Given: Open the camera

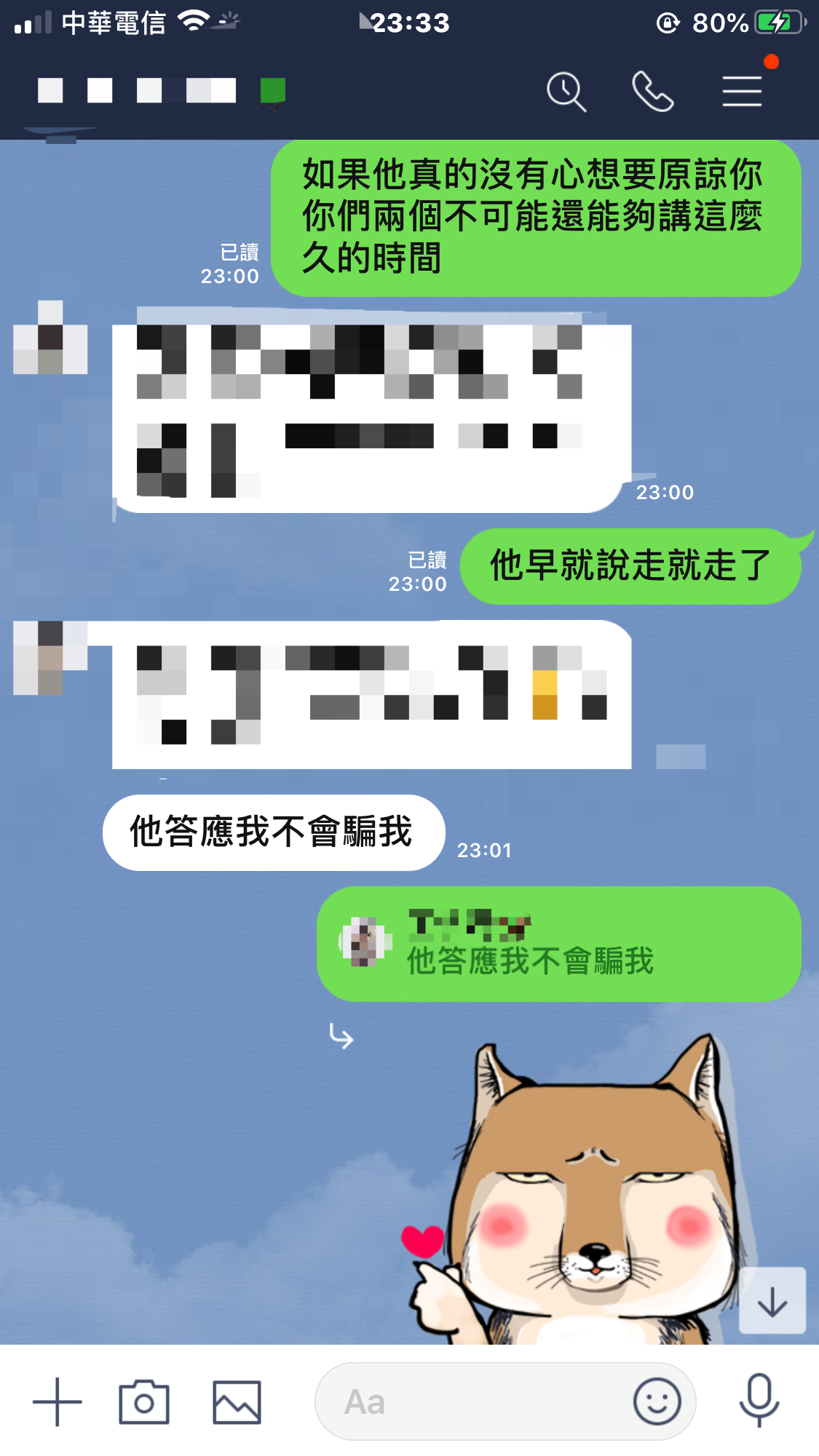Looking at the screenshot, I should coord(144,1401).
